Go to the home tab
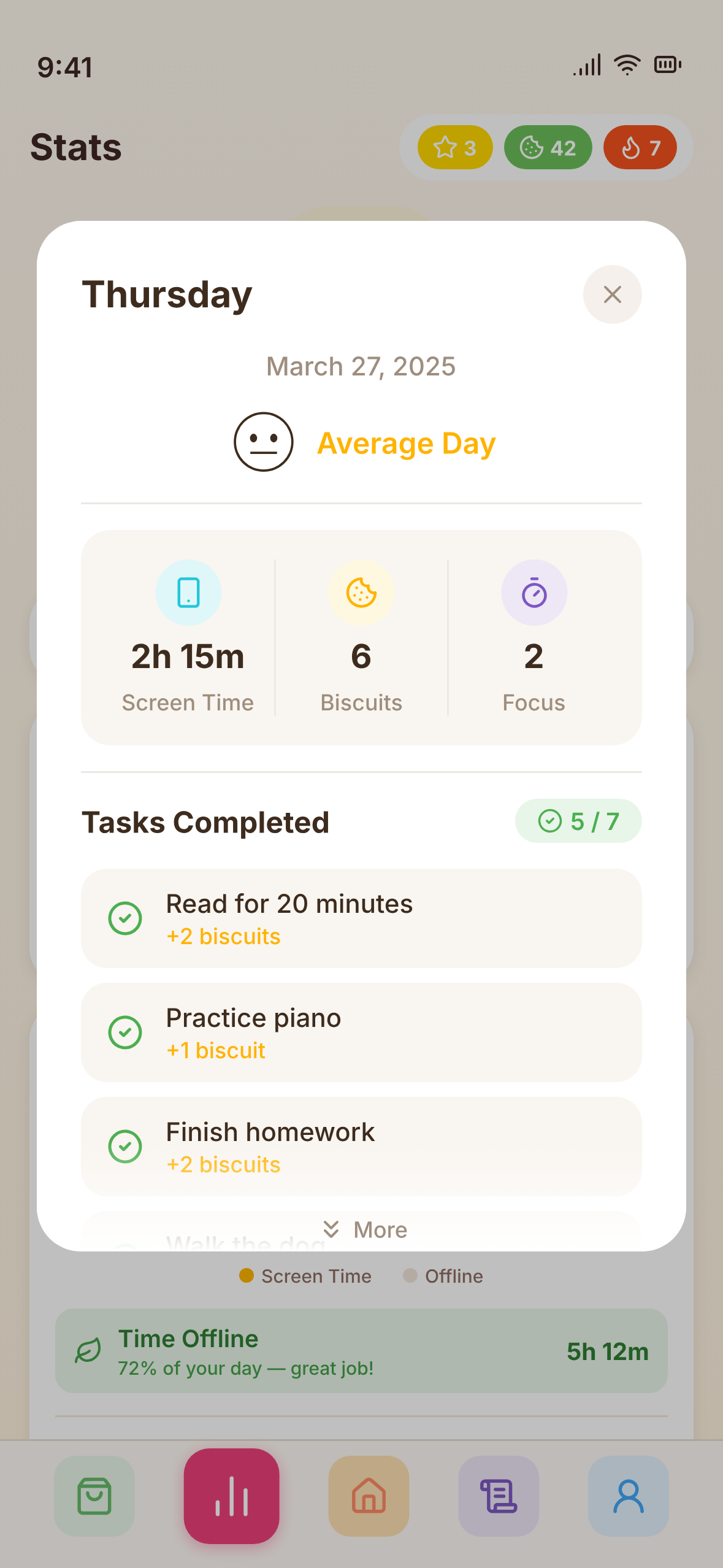Screen dimensions: 723x1568 369,1496
